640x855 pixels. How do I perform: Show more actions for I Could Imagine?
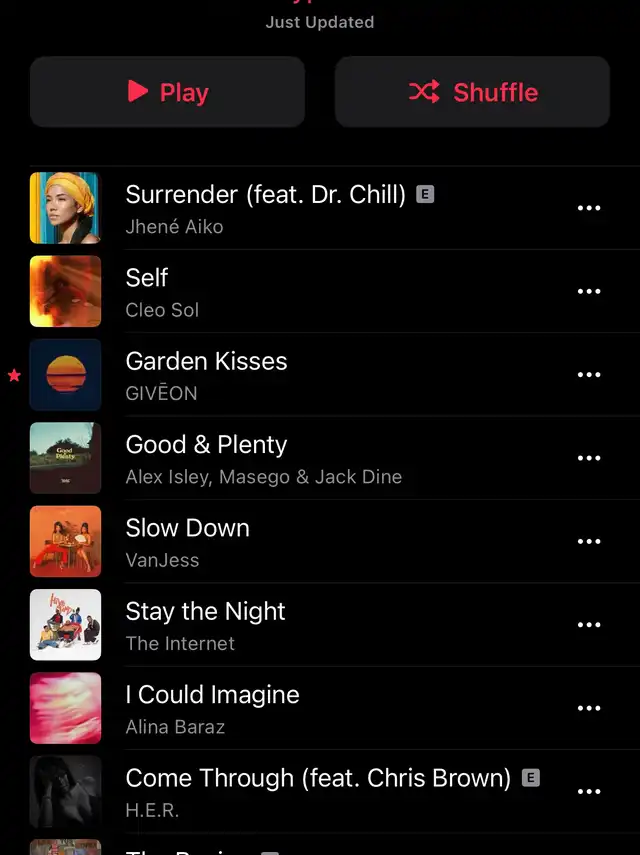coord(589,708)
